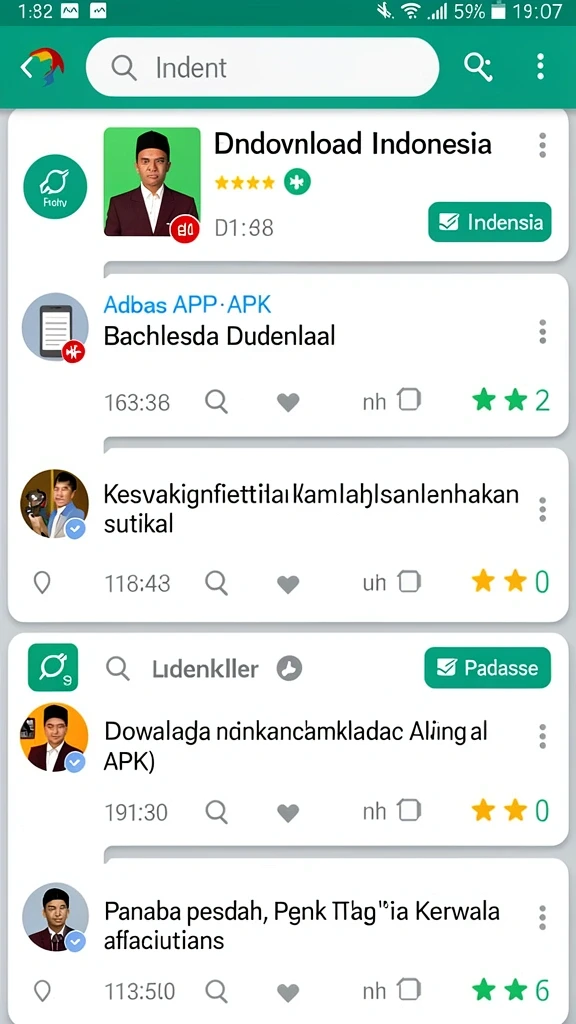Tap the search icon in the app bar
Image resolution: width=576 pixels, height=1024 pixels.
click(x=478, y=67)
